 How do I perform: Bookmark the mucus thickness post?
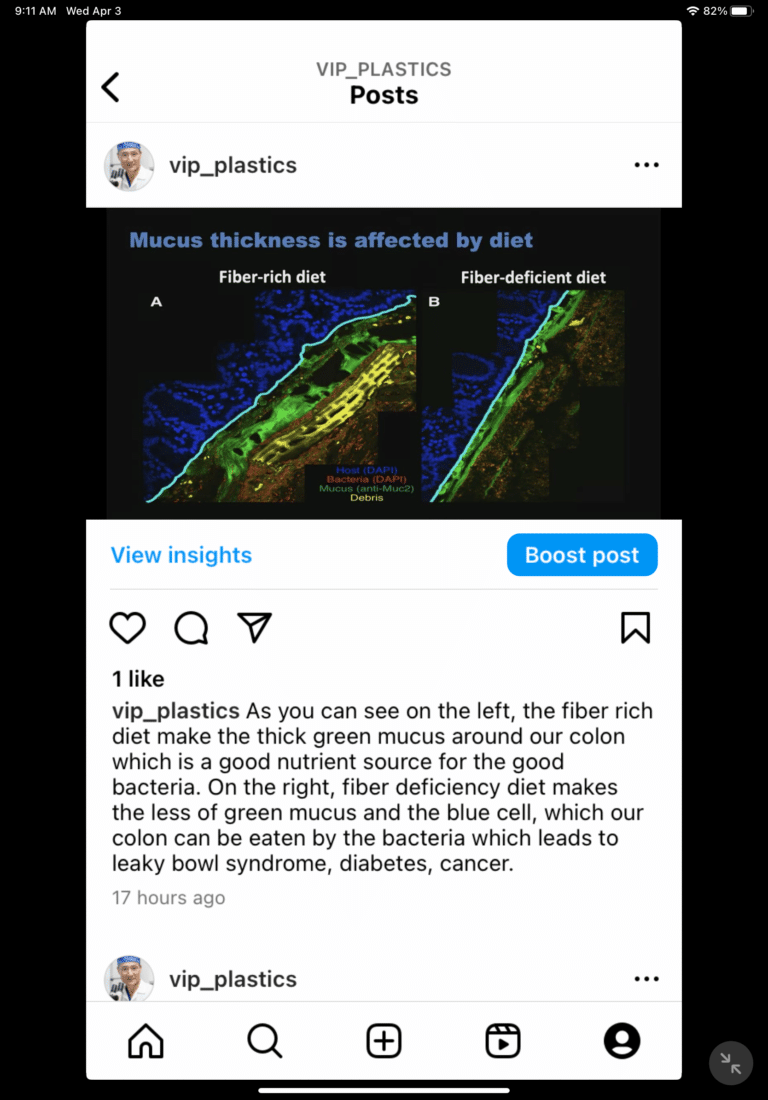(x=635, y=628)
